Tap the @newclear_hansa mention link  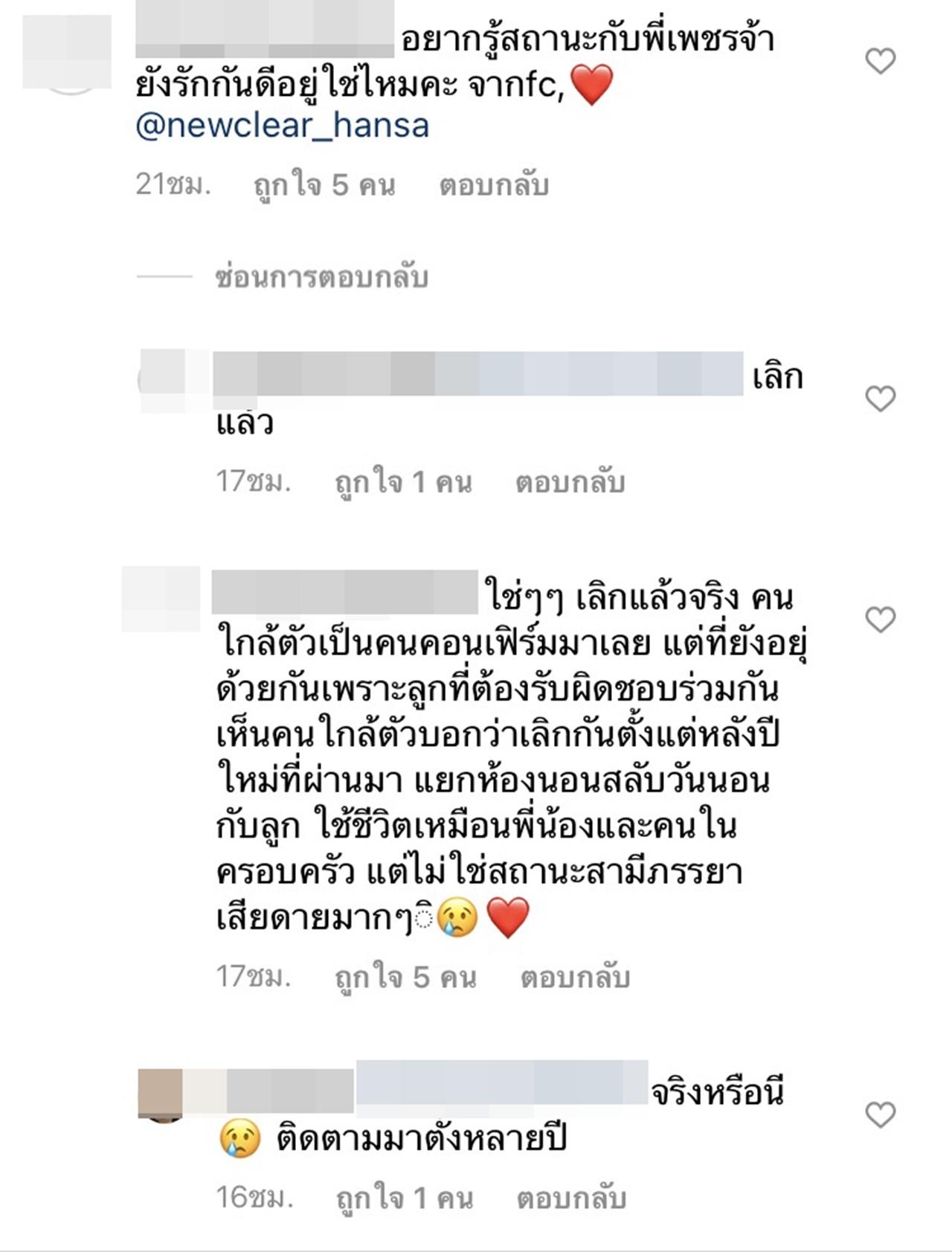[x=283, y=125]
